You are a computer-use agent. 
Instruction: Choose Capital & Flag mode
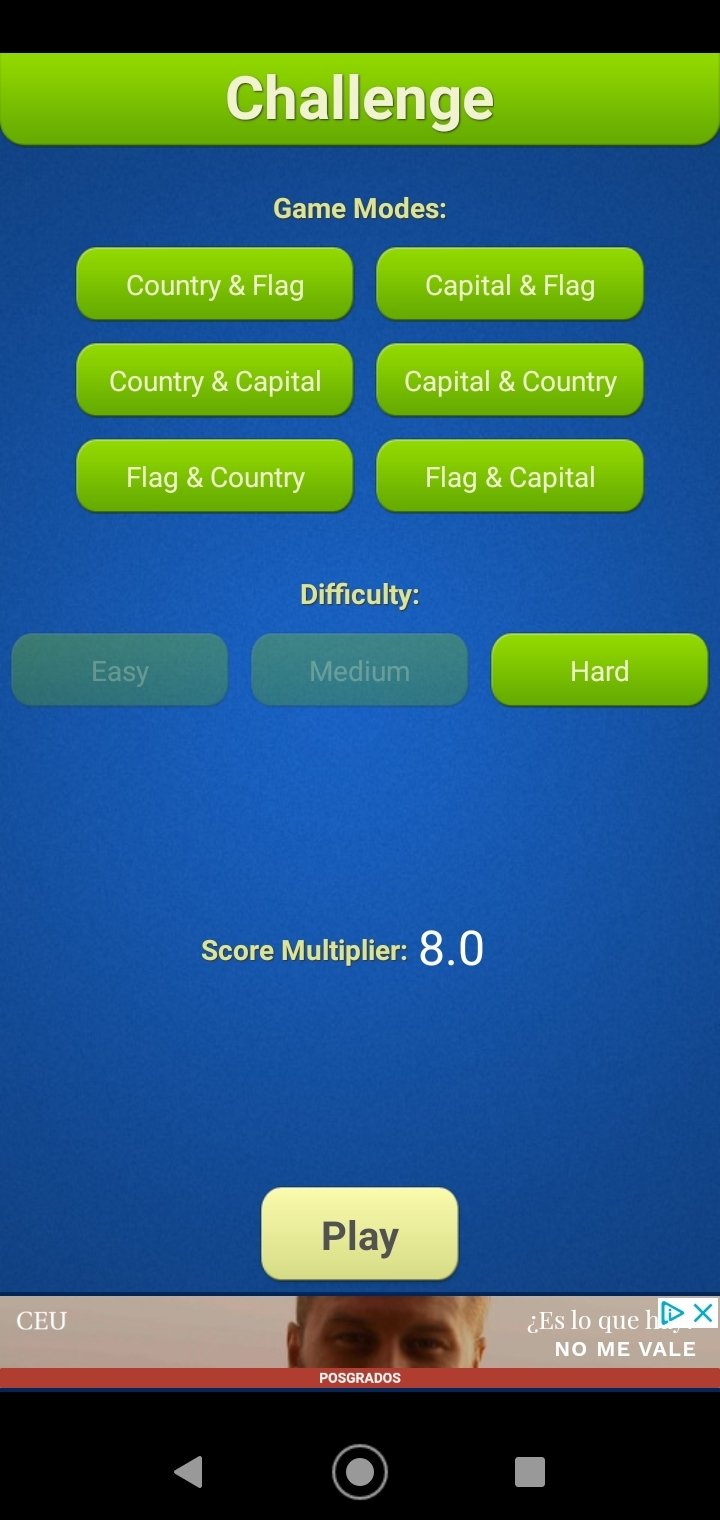coord(510,285)
